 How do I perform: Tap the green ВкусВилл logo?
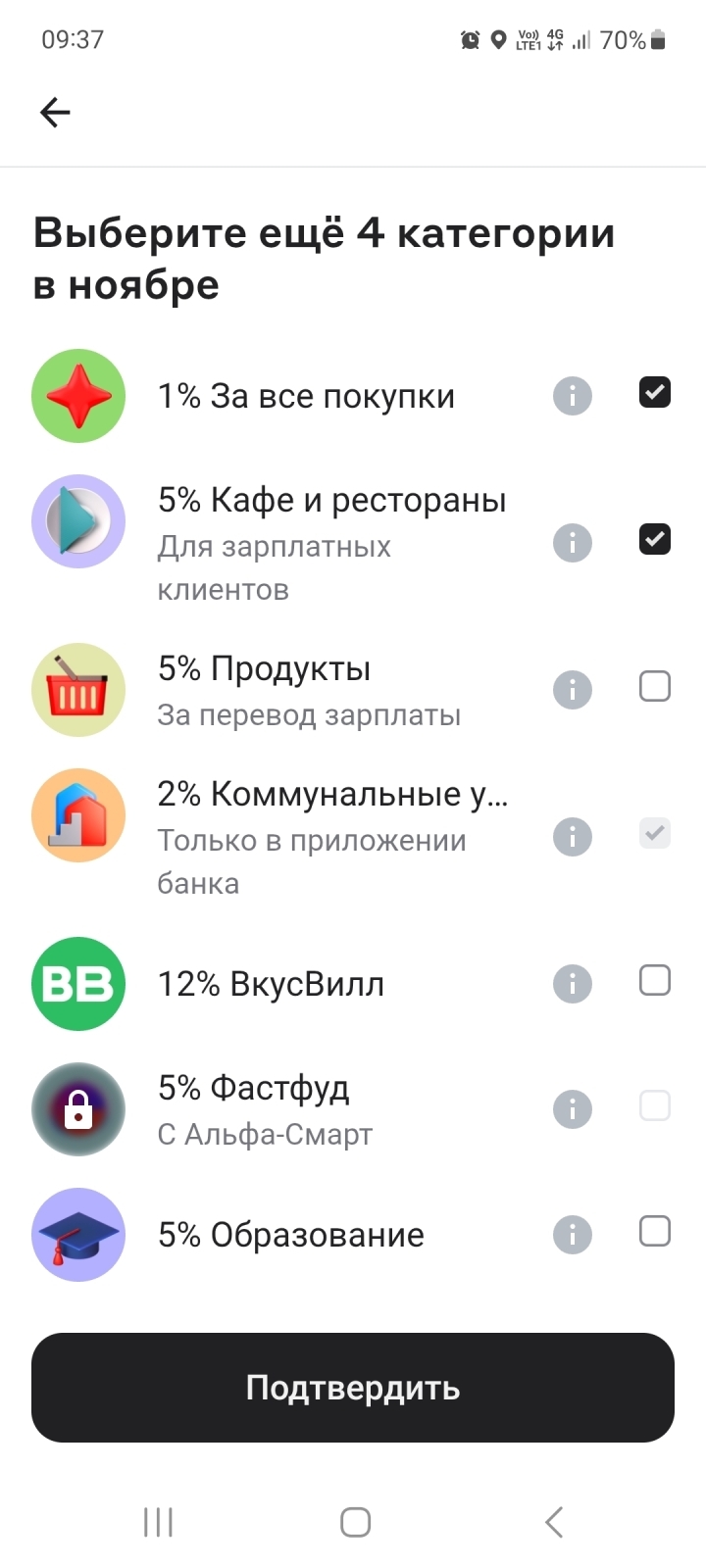[78, 984]
